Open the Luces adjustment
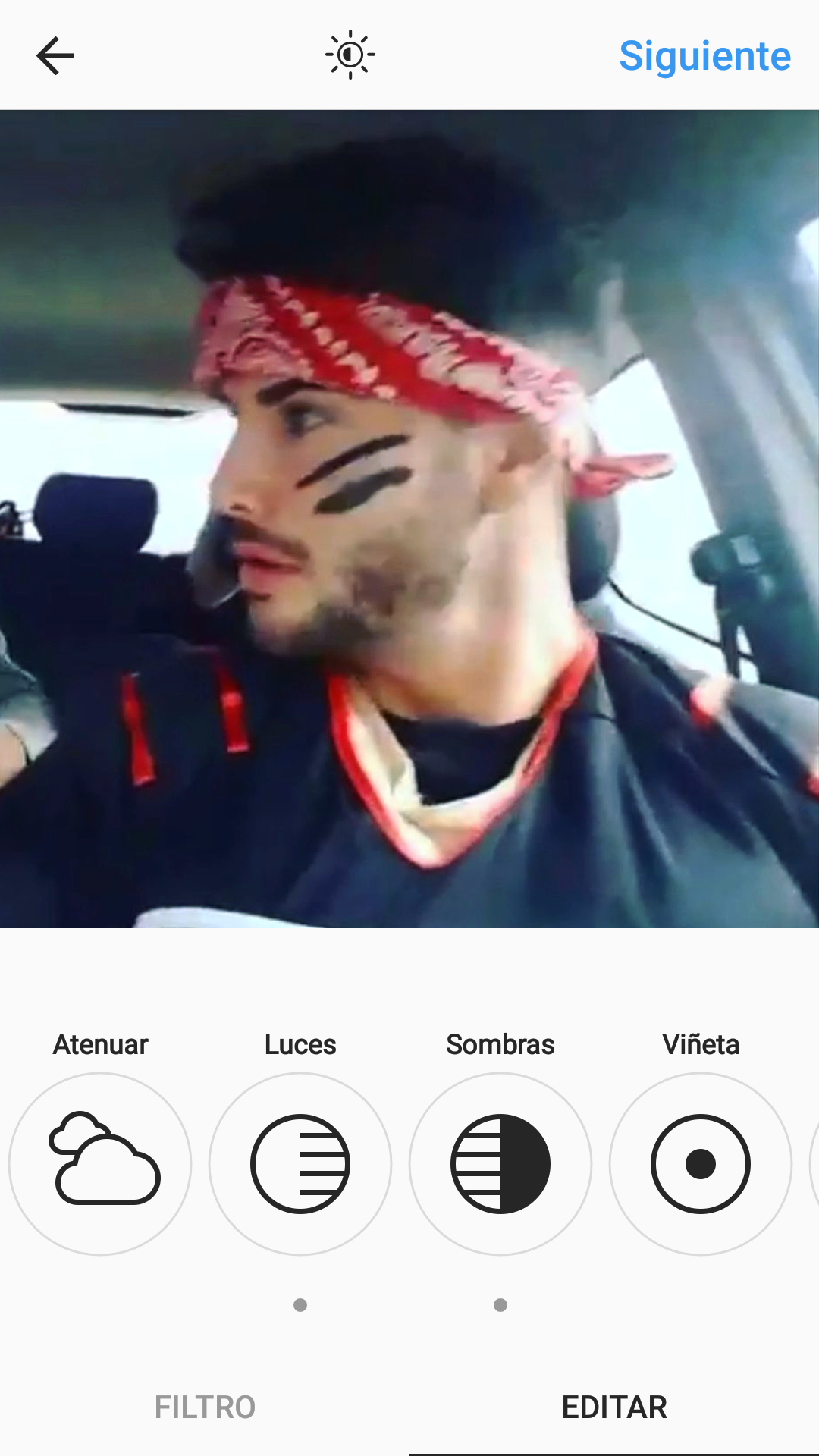This screenshot has height=1456, width=819. point(300,1163)
